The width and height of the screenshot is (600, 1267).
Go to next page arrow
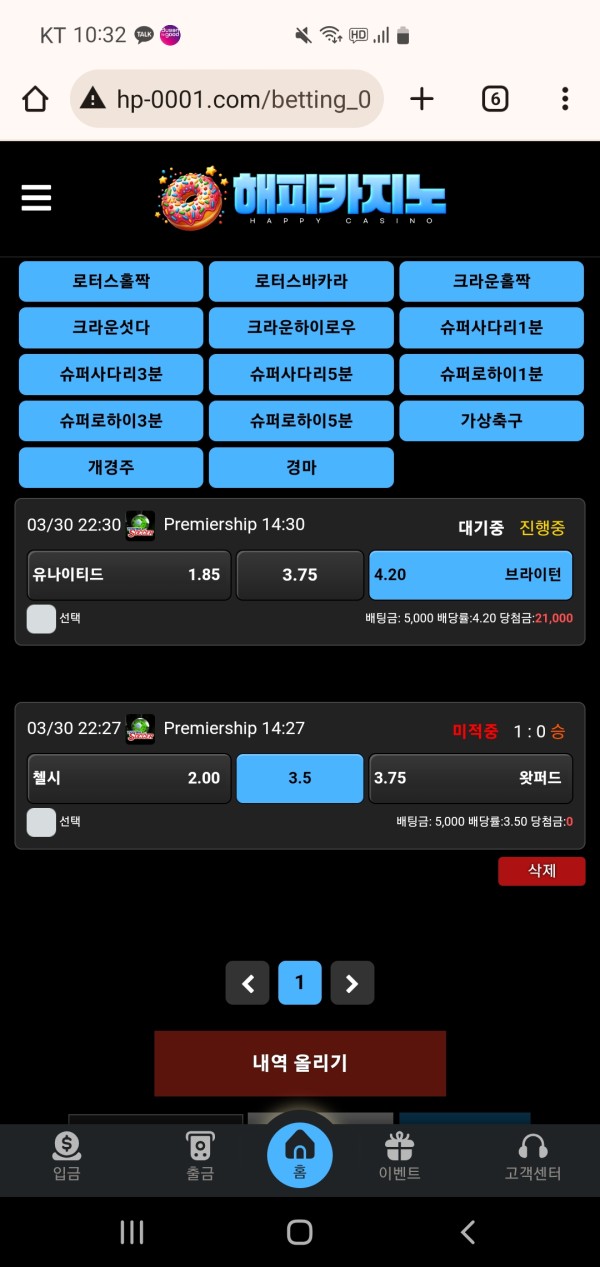[x=352, y=983]
